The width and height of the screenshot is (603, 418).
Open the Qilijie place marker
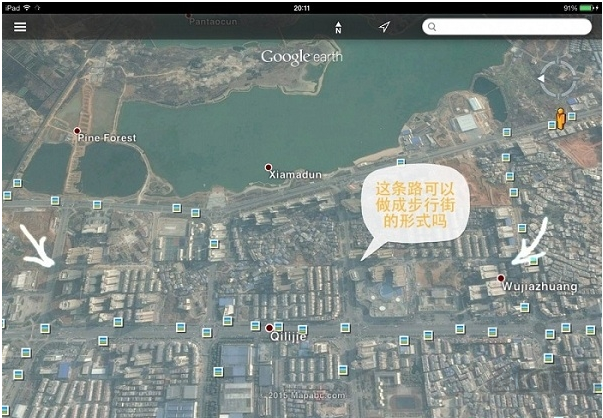[269, 328]
